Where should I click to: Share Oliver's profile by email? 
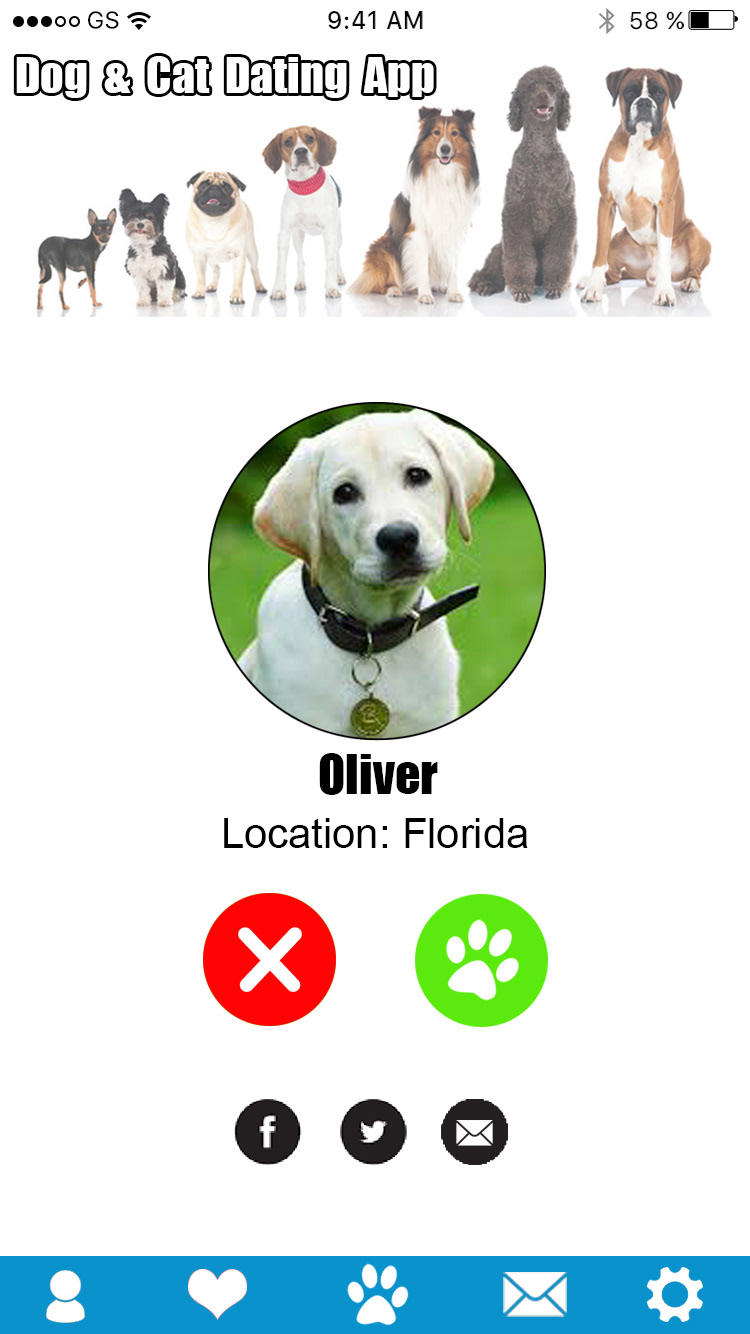[475, 1132]
